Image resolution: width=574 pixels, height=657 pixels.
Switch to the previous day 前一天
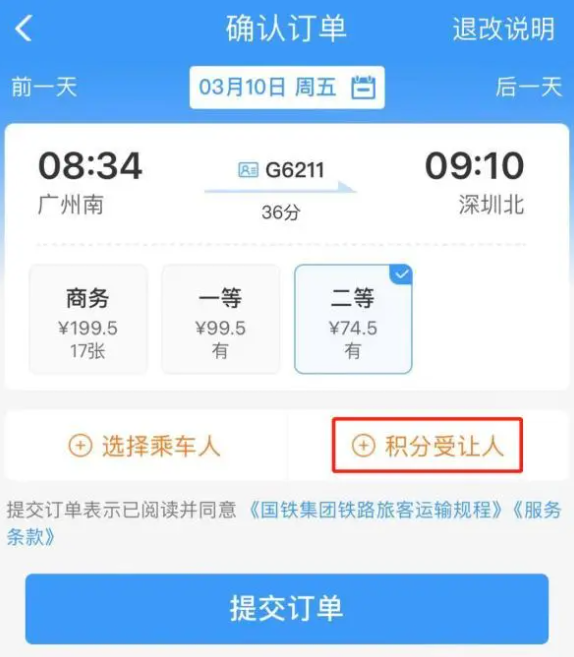(x=44, y=87)
